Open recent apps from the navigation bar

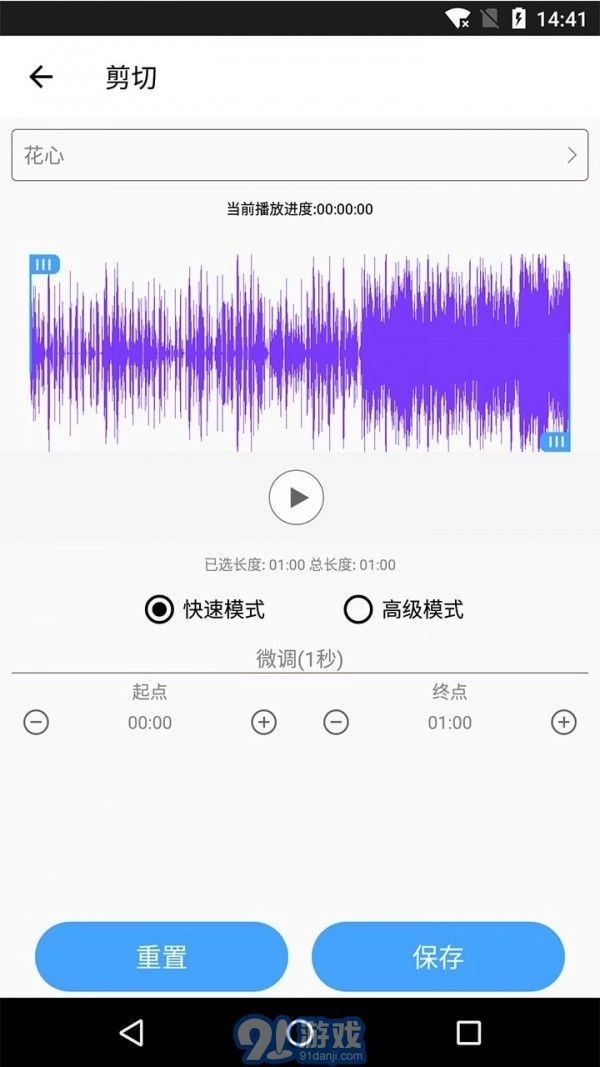click(x=468, y=1033)
